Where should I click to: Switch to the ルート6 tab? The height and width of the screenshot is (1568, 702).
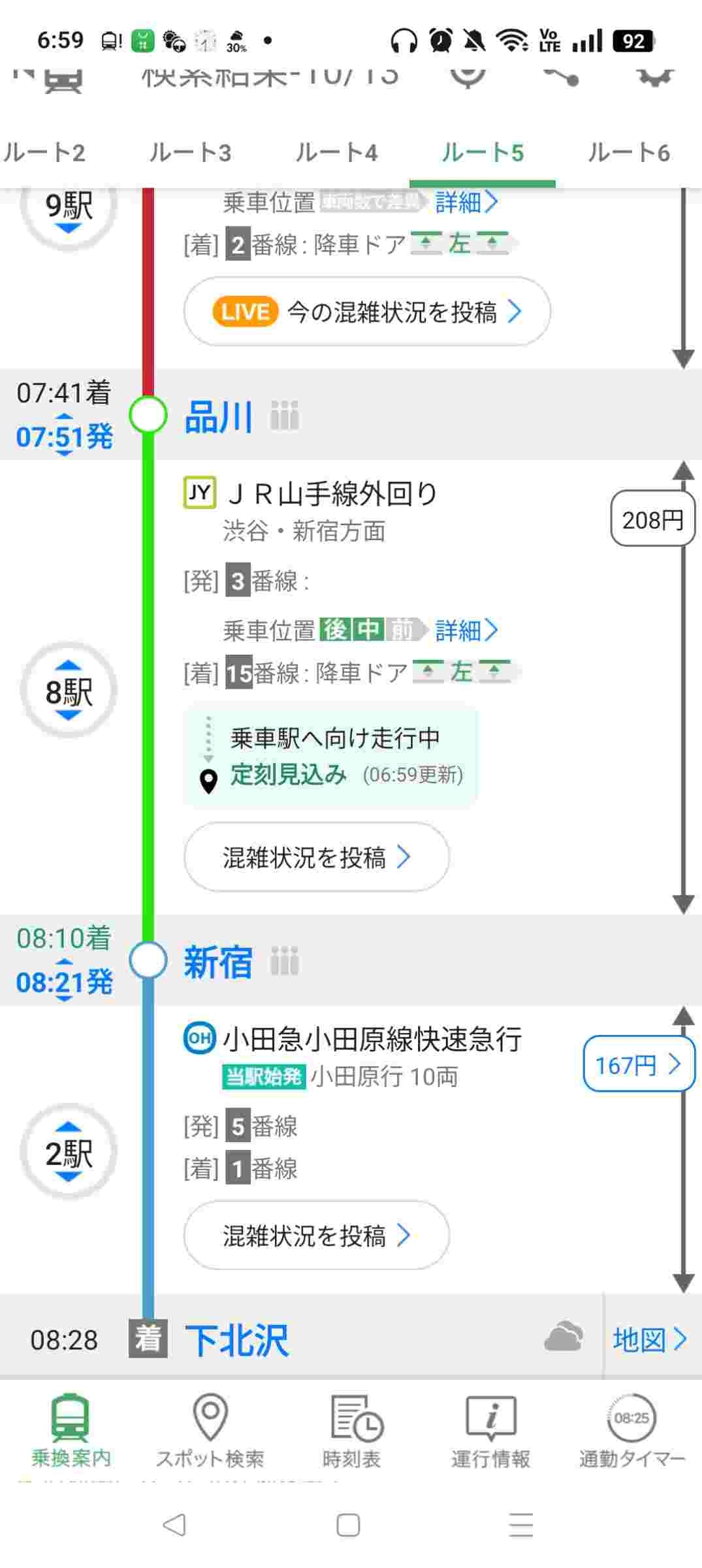[x=628, y=153]
